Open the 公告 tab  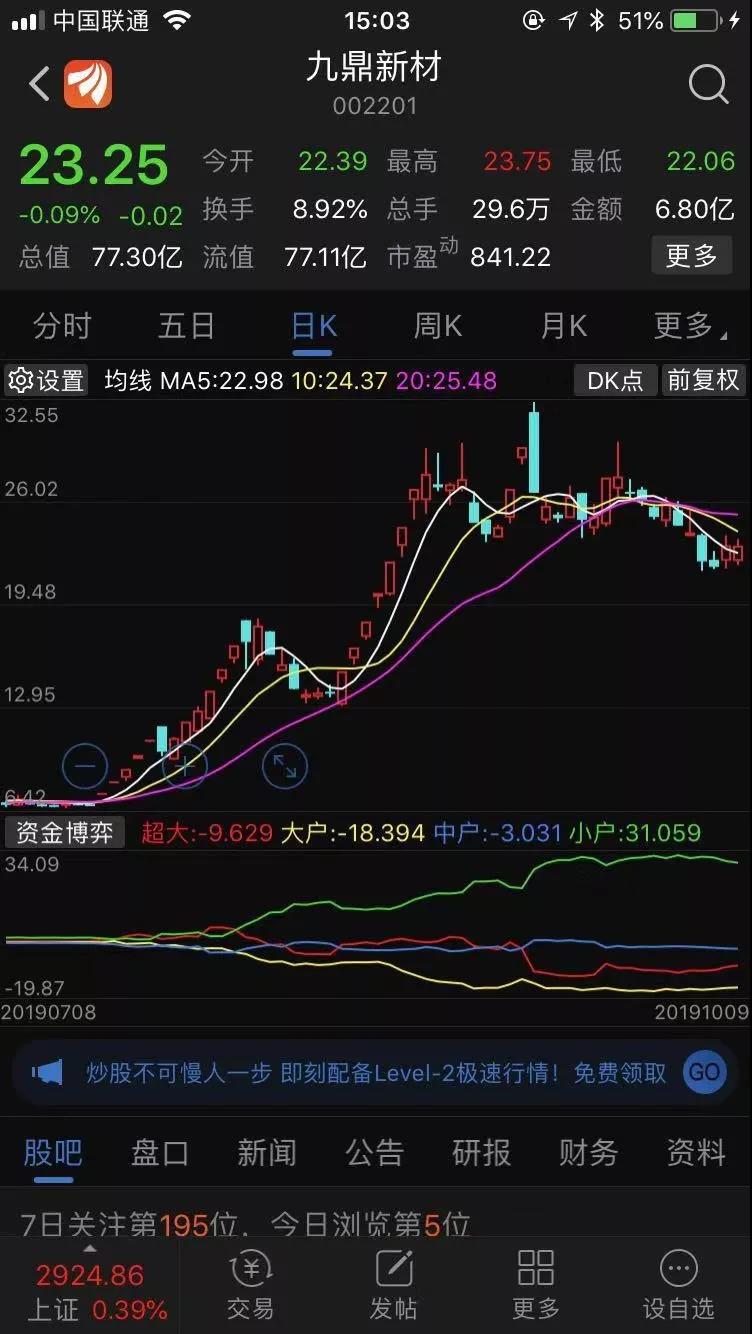coord(374,1153)
